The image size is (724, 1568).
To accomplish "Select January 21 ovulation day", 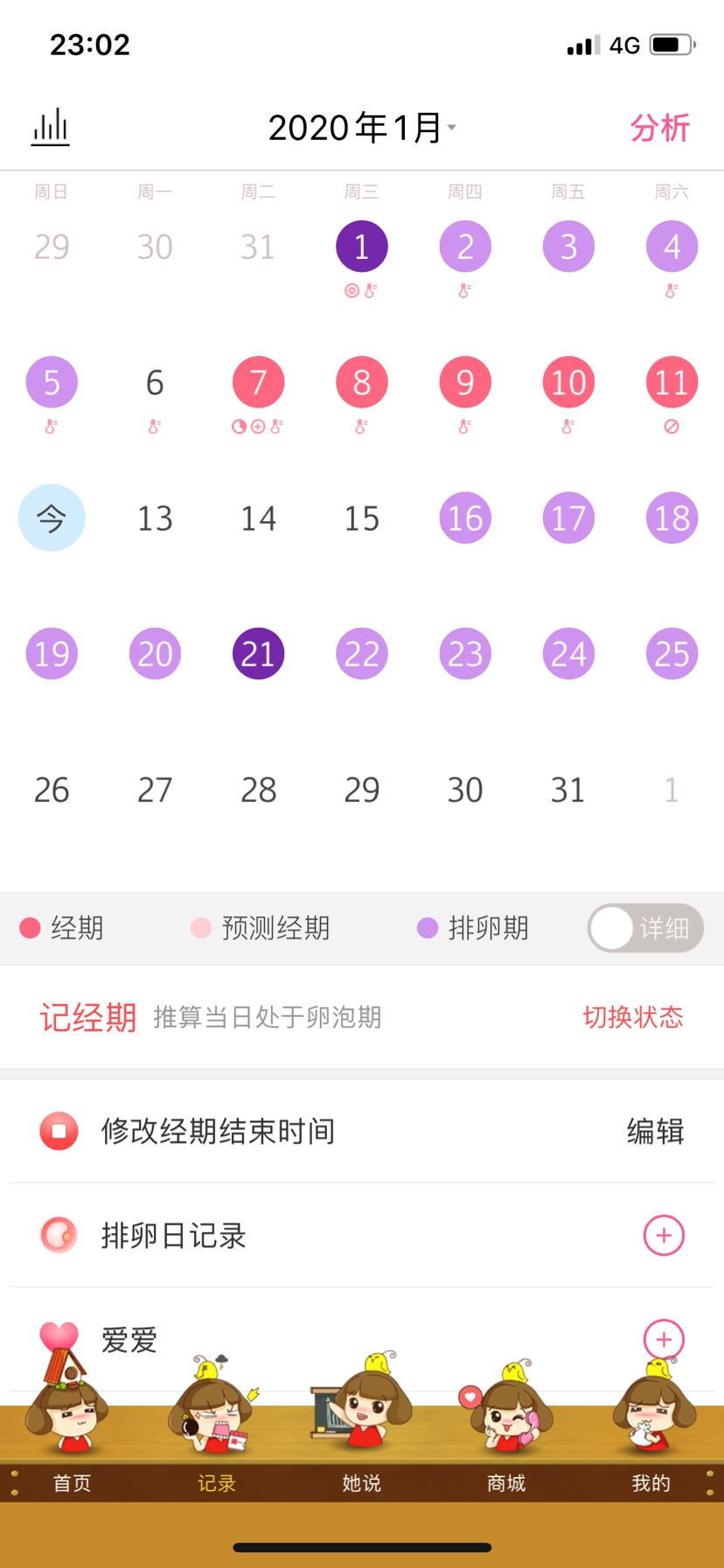I will tap(258, 653).
